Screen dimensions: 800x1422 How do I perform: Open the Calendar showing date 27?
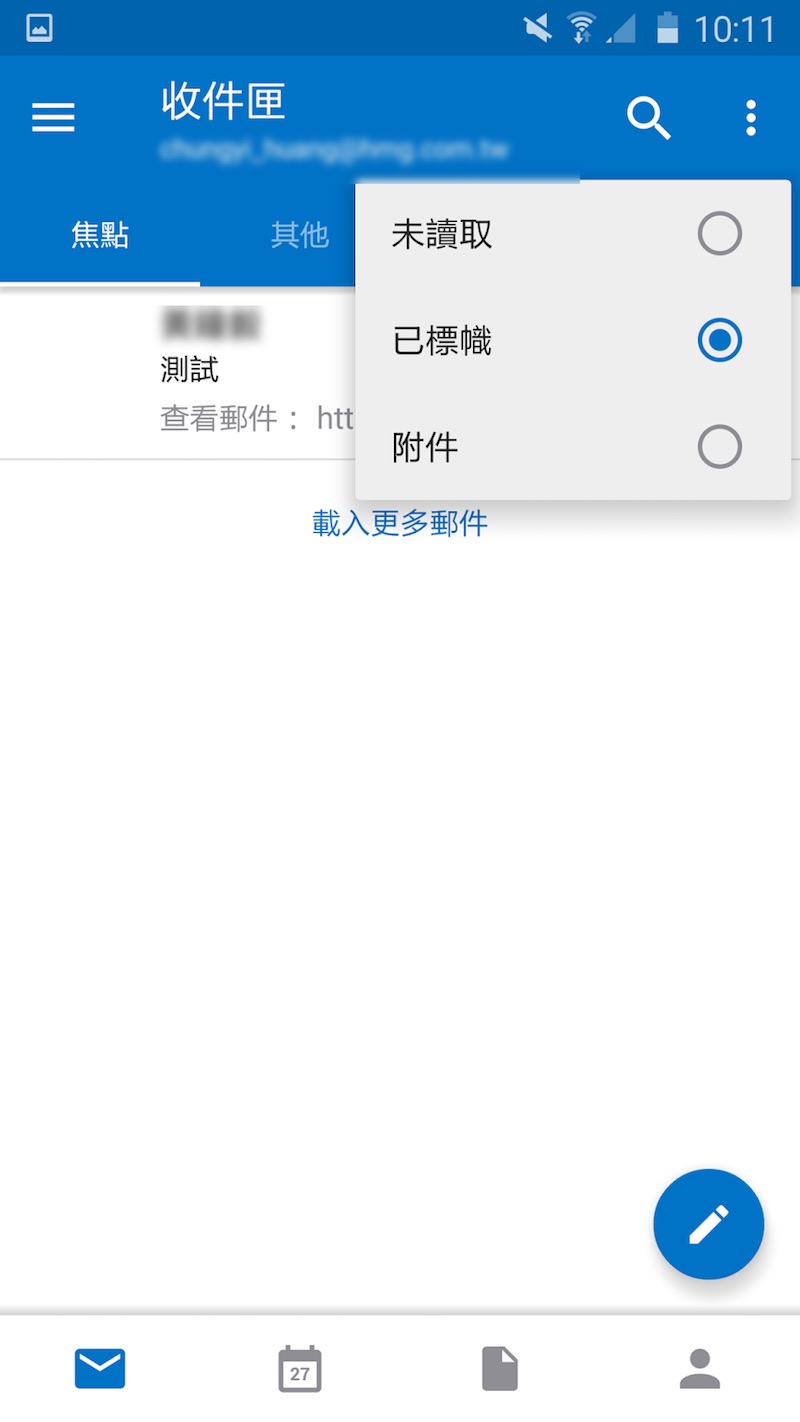299,1369
